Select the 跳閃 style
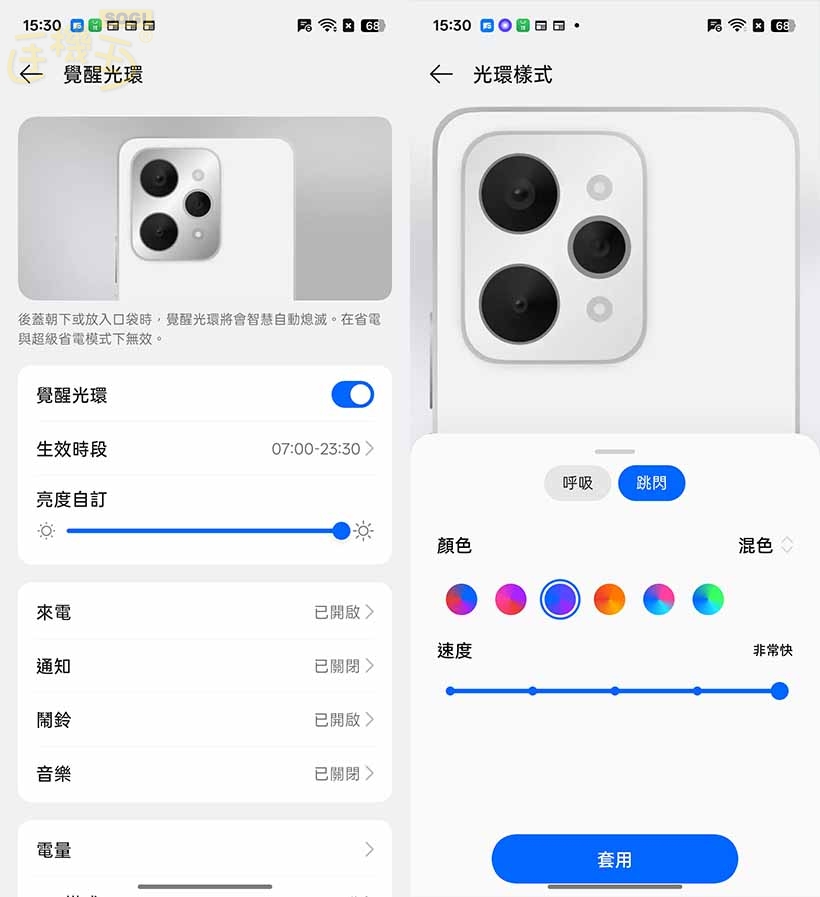The height and width of the screenshot is (897, 820). (x=651, y=483)
